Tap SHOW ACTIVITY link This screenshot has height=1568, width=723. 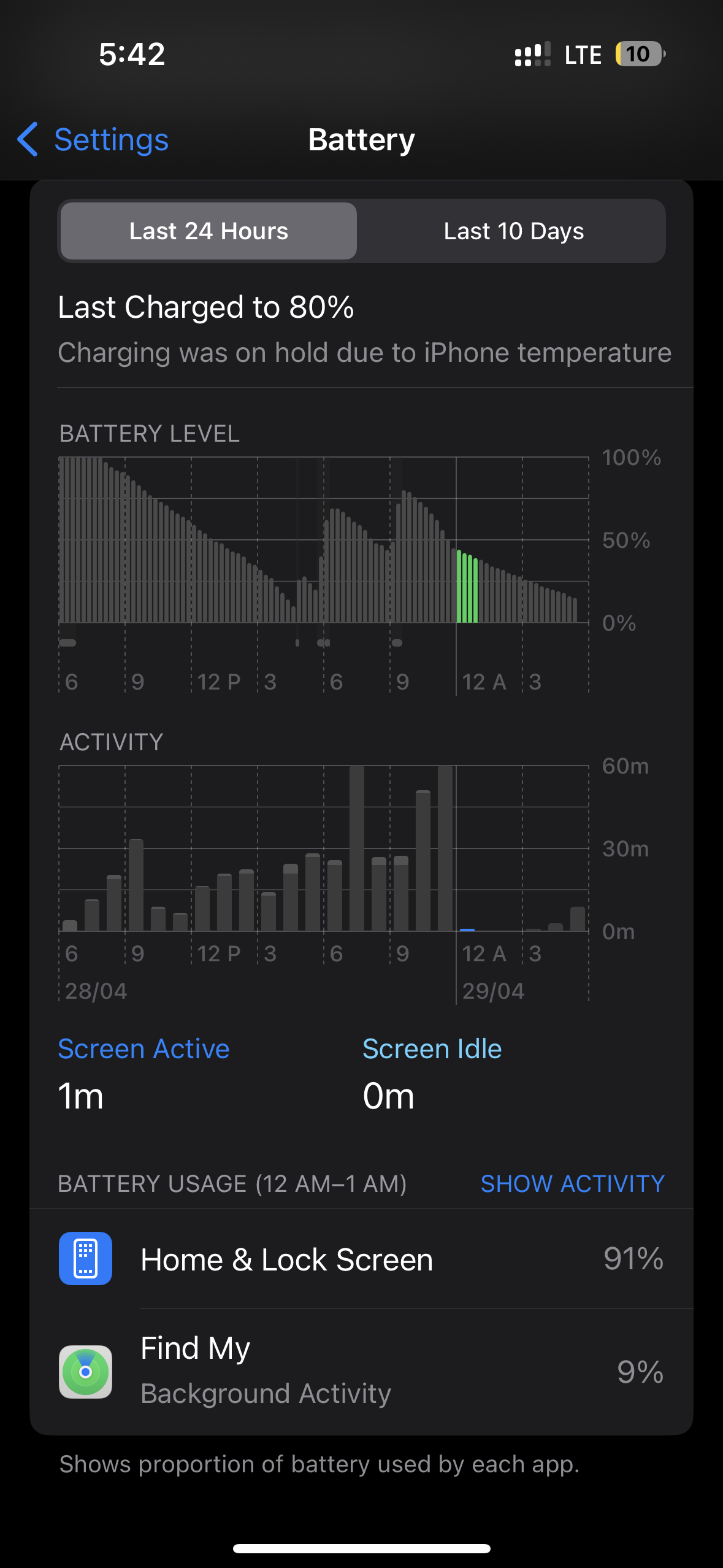pos(572,1183)
